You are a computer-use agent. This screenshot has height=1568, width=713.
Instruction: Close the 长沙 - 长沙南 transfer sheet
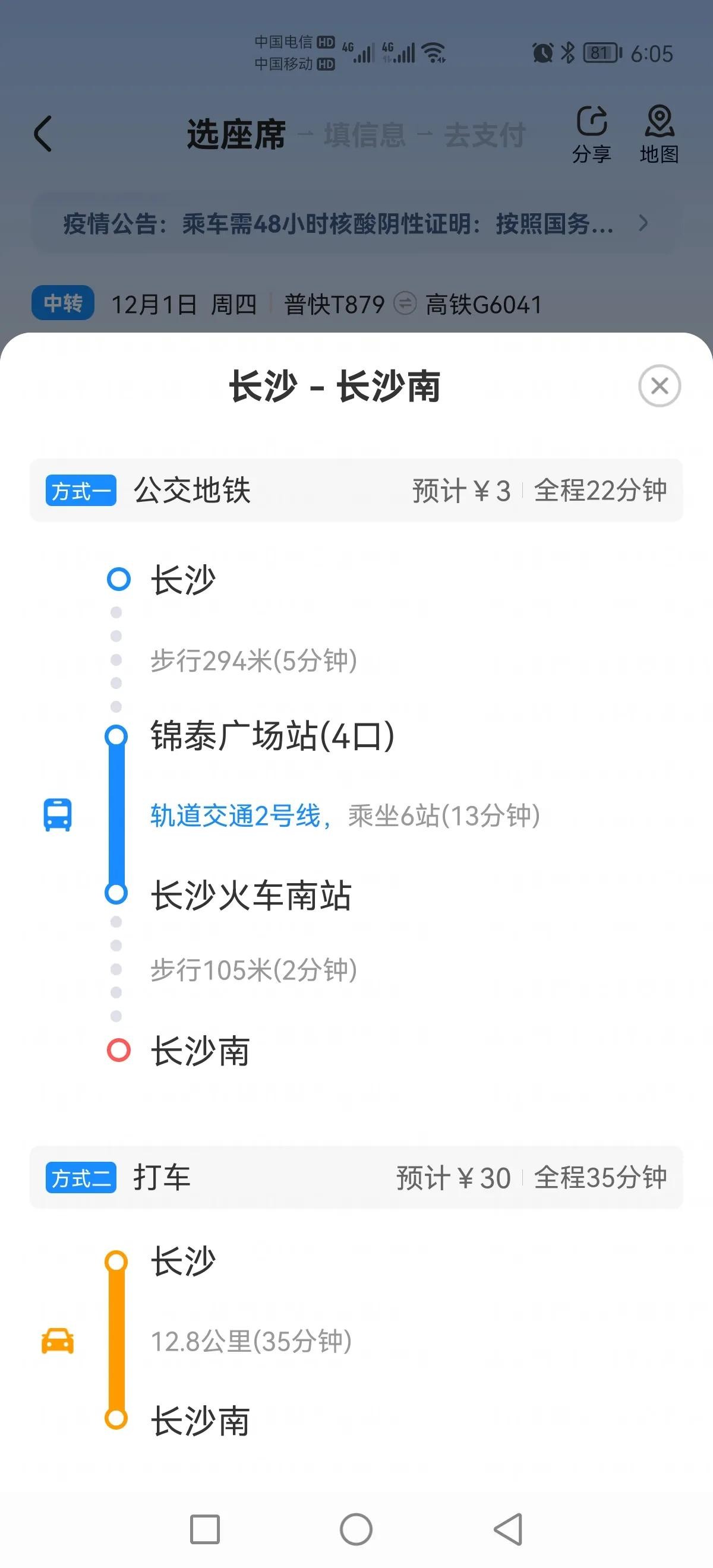coord(660,386)
